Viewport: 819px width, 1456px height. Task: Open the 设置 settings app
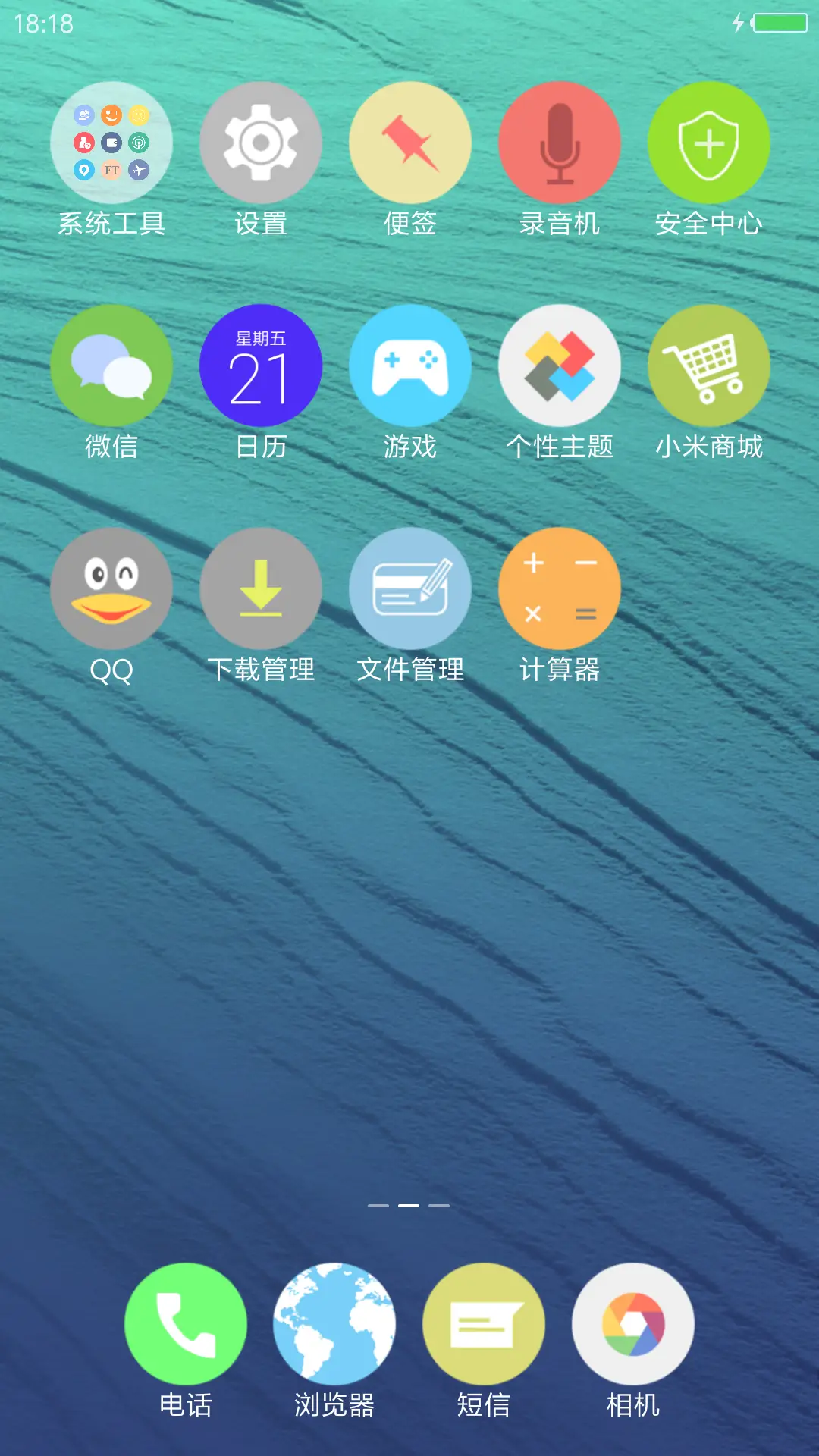[262, 143]
